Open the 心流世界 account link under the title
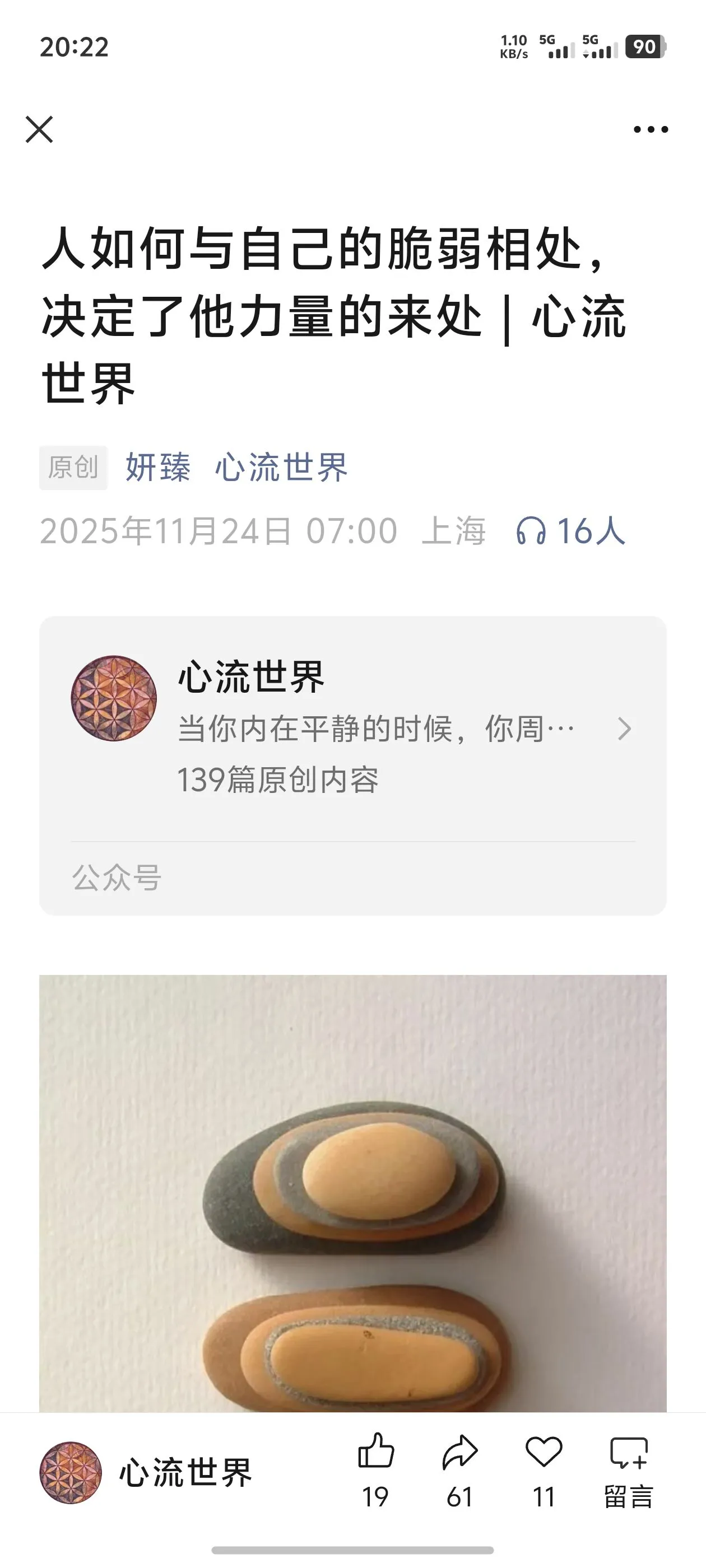This screenshot has width=706, height=1568. (281, 468)
